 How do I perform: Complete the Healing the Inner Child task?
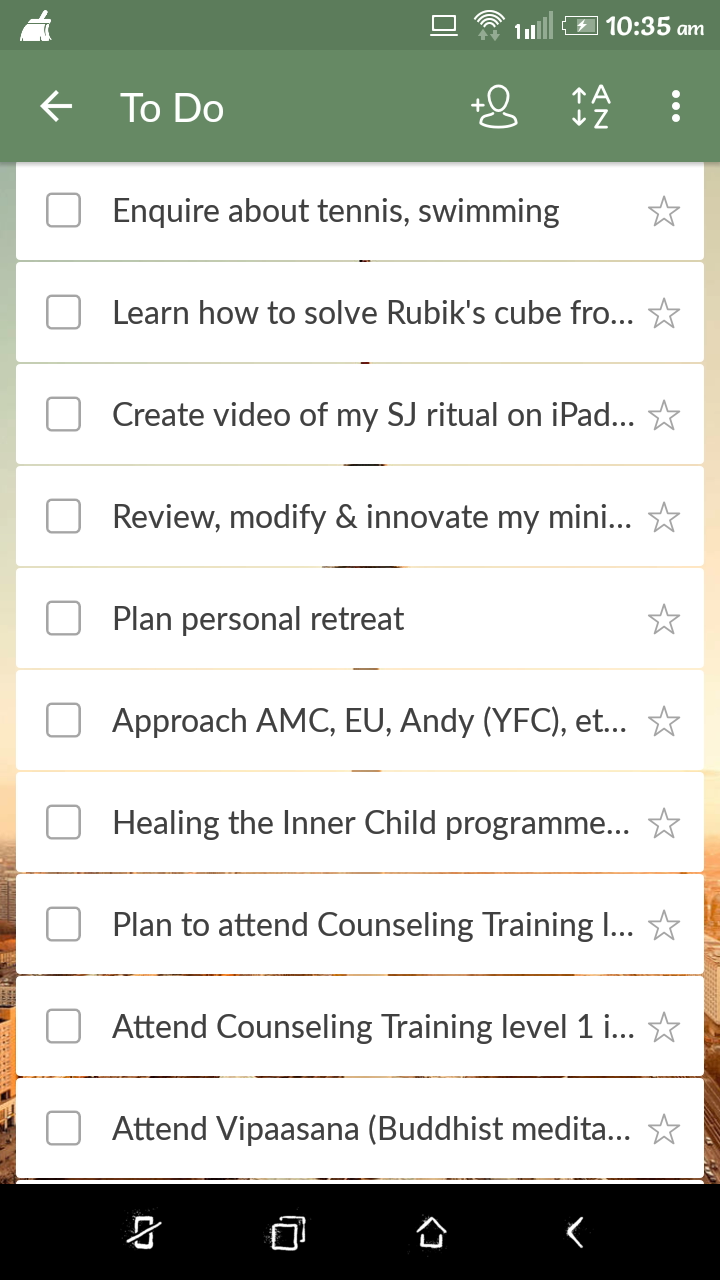pyautogui.click(x=64, y=823)
